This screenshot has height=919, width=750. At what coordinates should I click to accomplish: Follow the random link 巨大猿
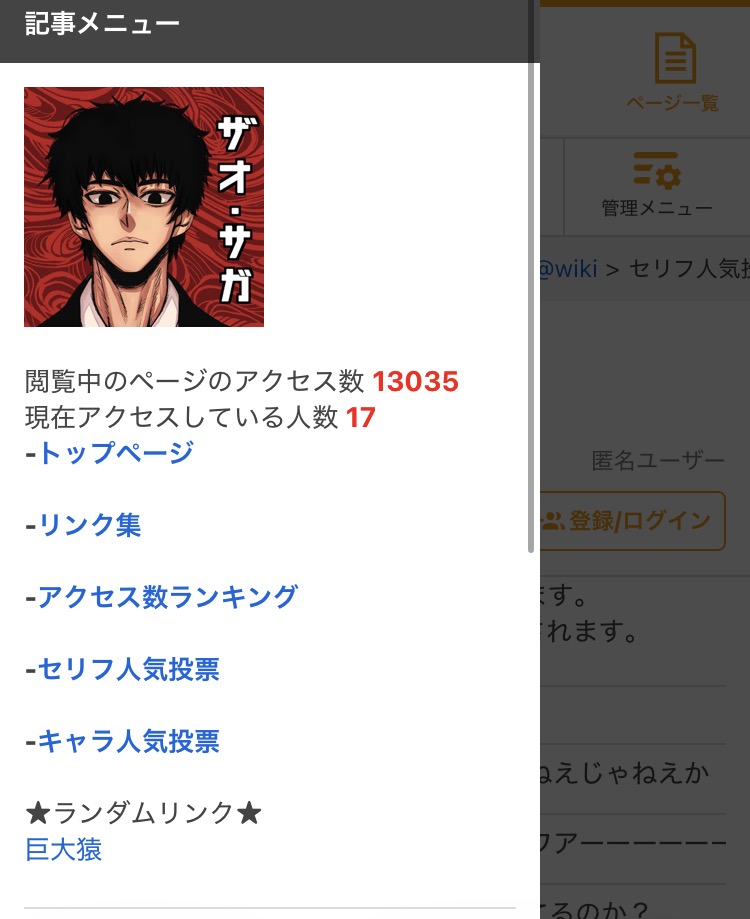(63, 850)
